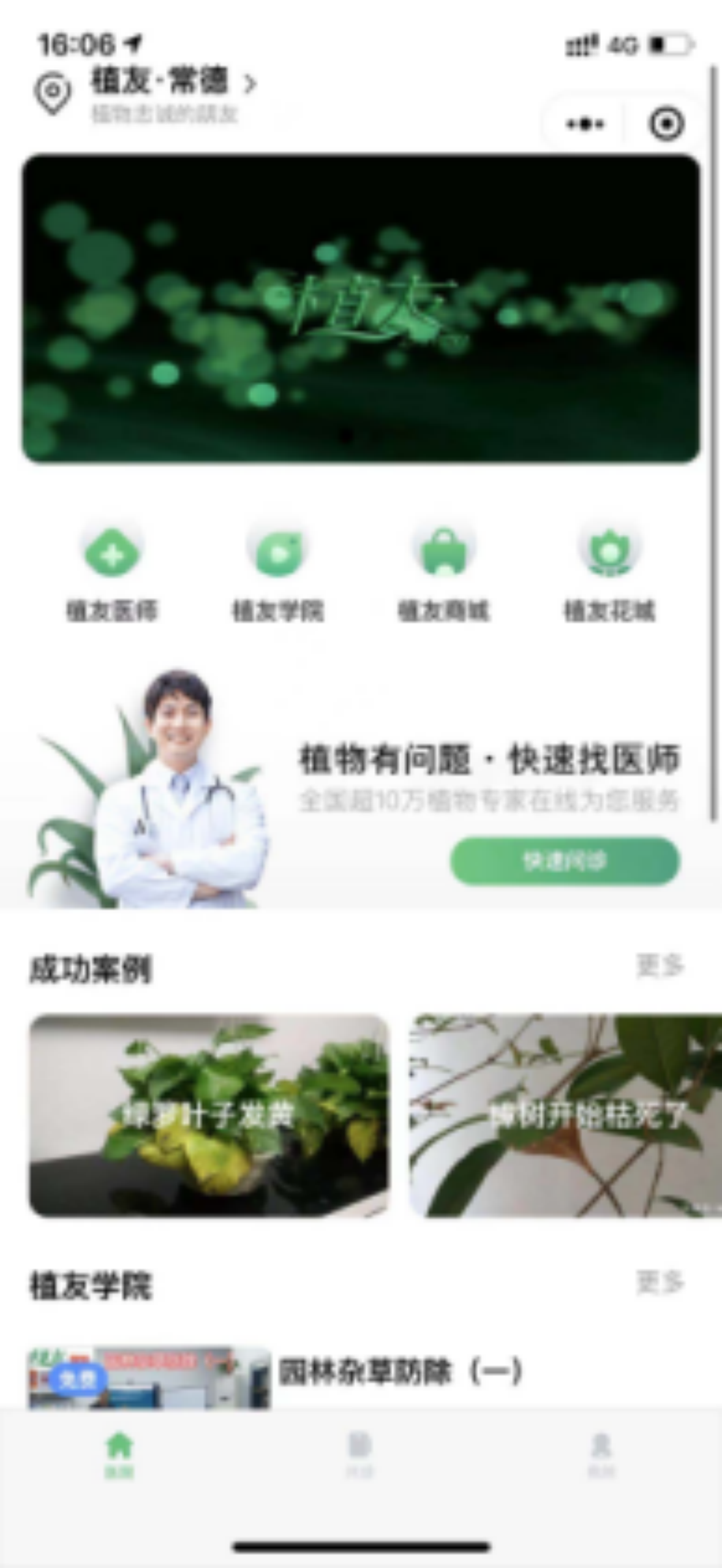Open the 植友·常德 location selector
722x1568 pixels.
[x=173, y=82]
